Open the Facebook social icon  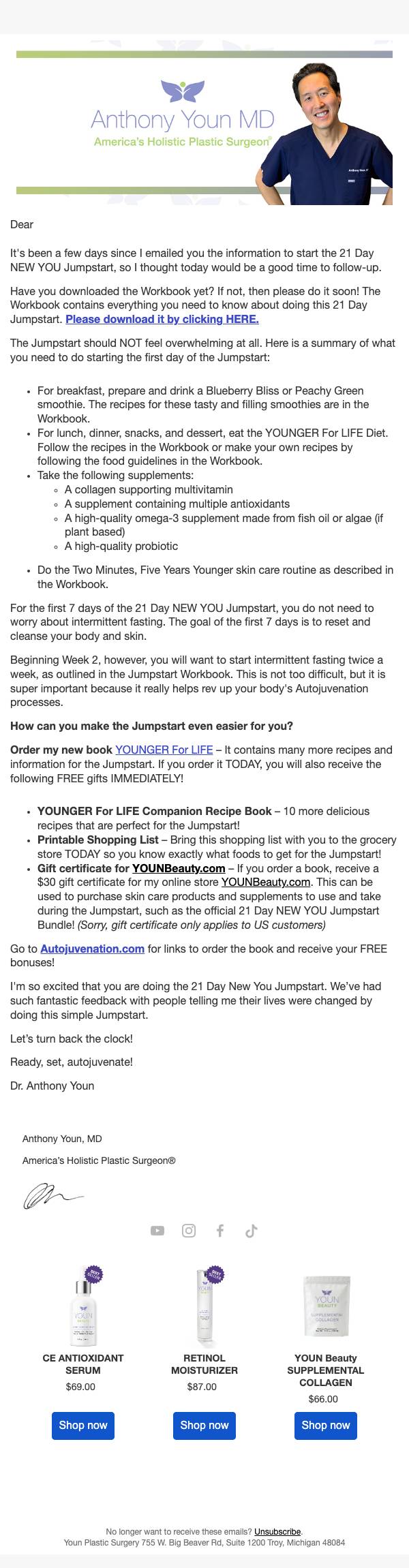click(220, 1231)
